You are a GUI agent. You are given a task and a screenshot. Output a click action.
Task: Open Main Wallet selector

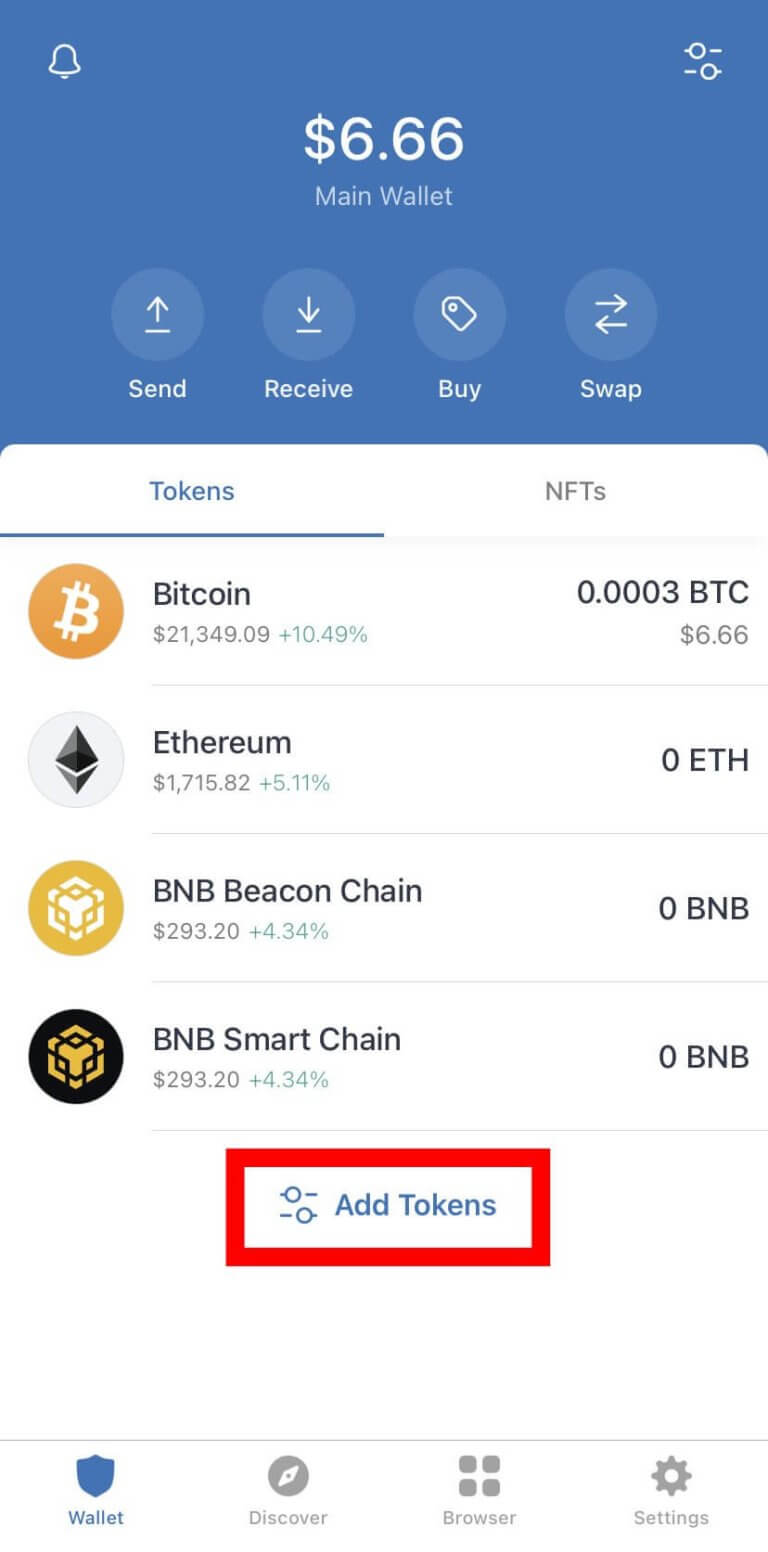pos(383,196)
